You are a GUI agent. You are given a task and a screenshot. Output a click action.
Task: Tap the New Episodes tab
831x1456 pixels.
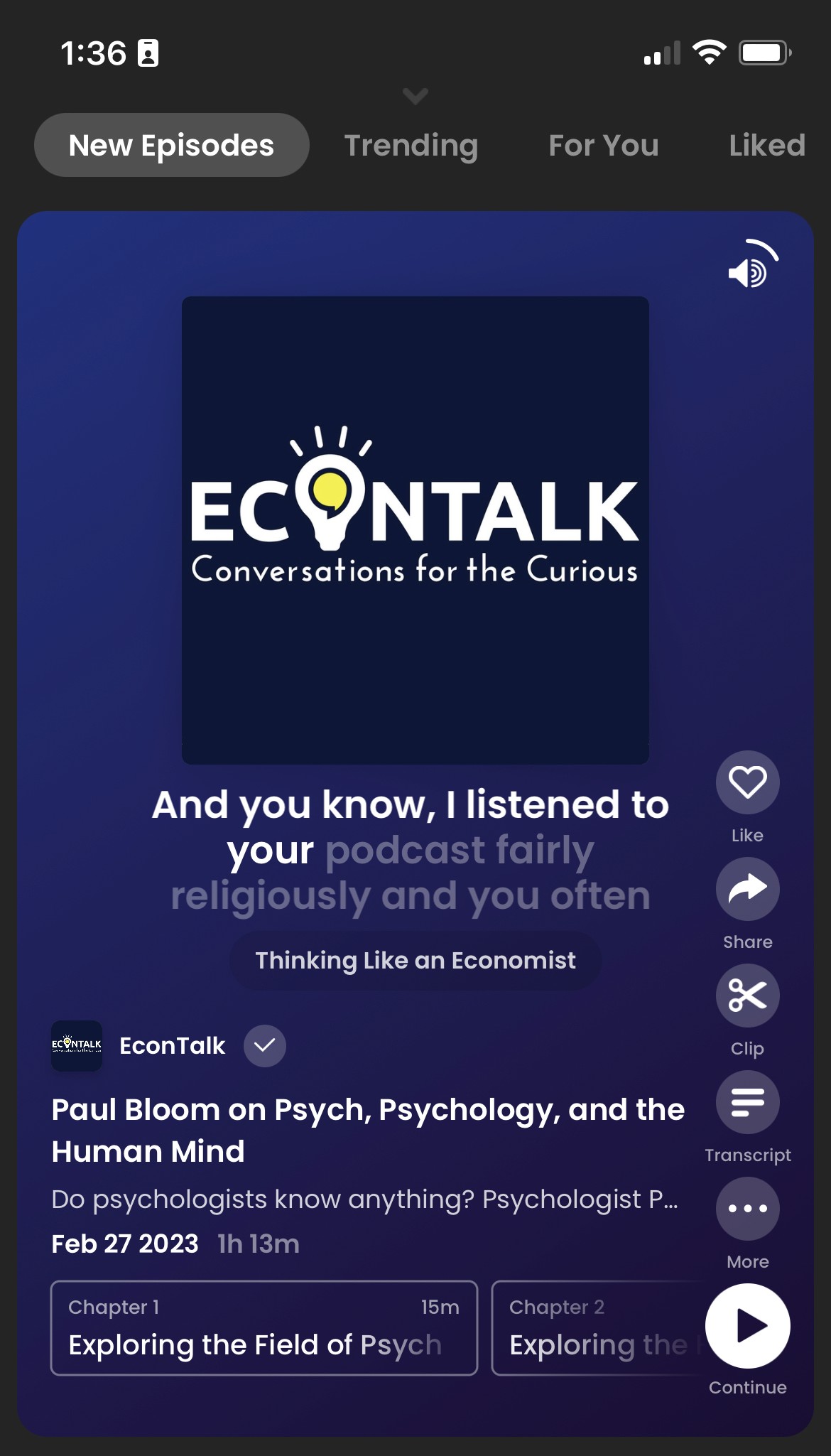pos(171,146)
